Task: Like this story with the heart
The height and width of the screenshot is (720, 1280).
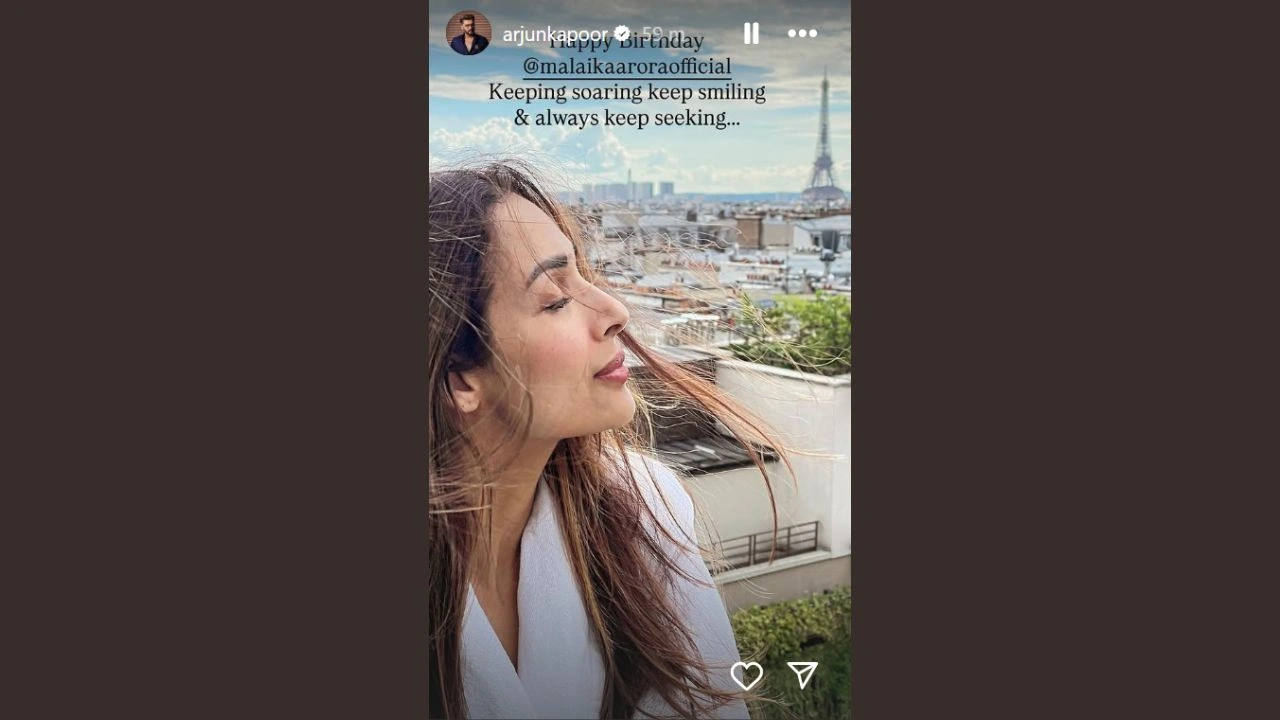Action: [746, 676]
